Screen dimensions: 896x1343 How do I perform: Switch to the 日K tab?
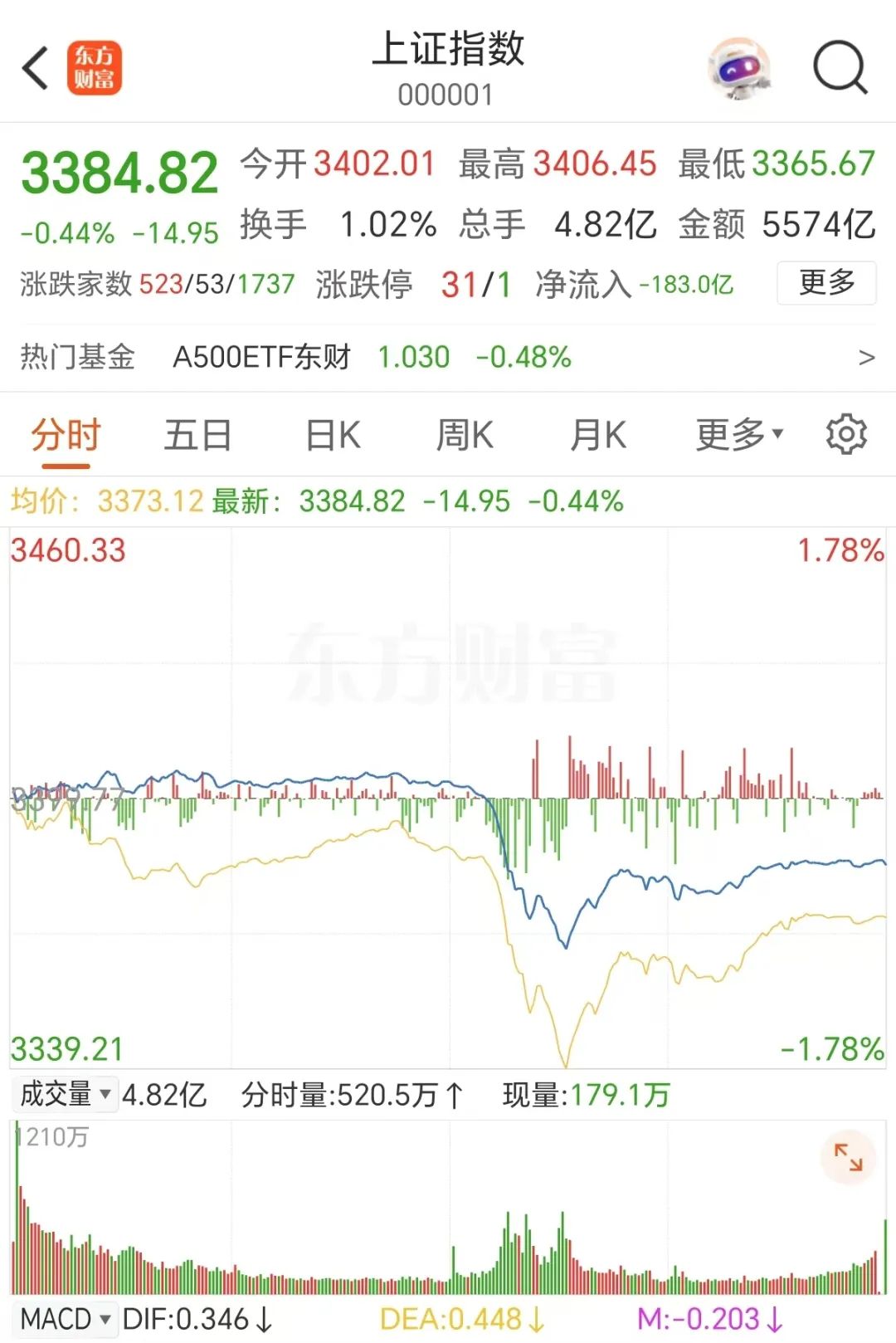tap(330, 434)
